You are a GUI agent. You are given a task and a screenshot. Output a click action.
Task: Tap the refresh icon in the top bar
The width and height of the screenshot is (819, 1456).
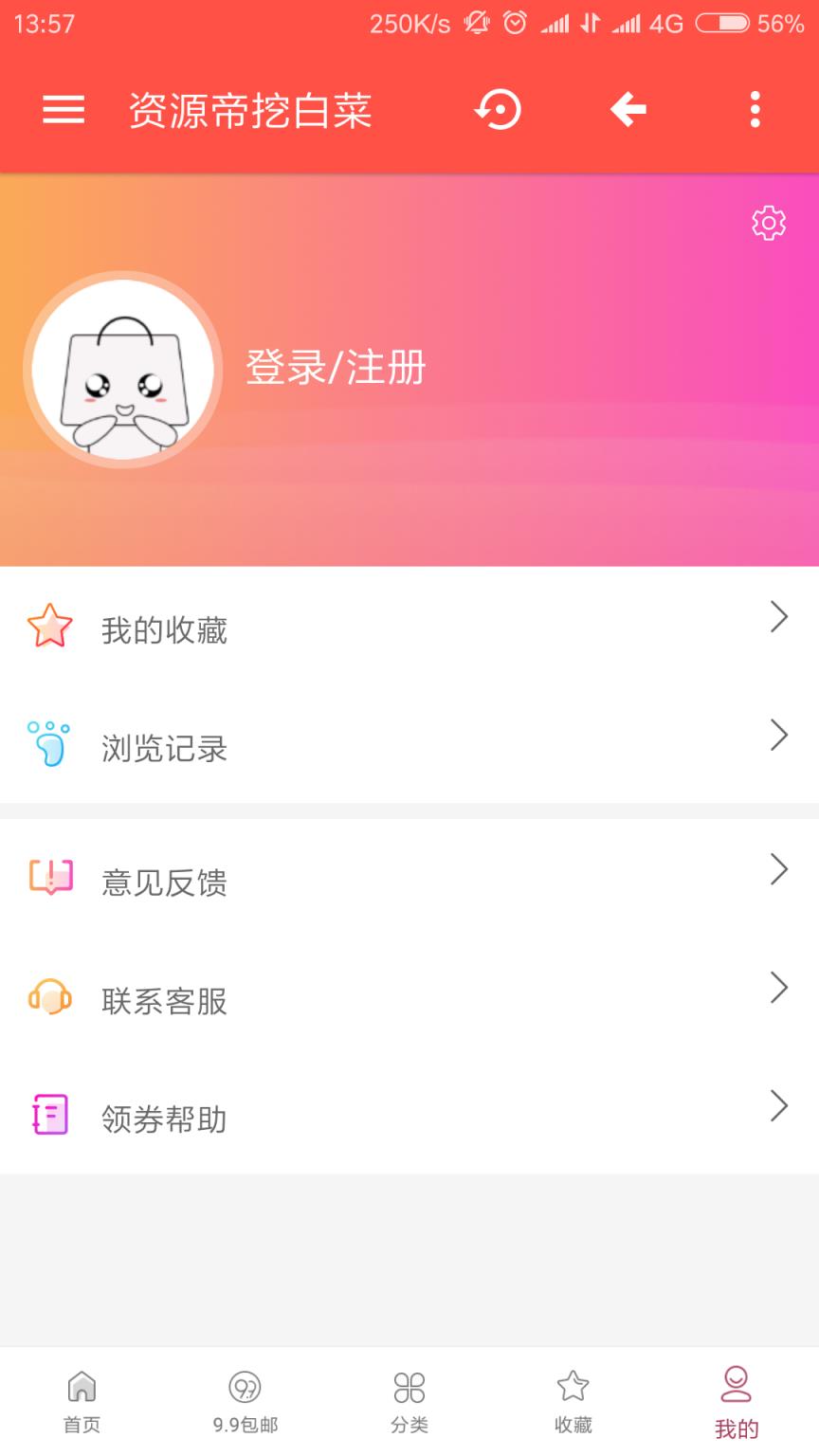[x=497, y=109]
